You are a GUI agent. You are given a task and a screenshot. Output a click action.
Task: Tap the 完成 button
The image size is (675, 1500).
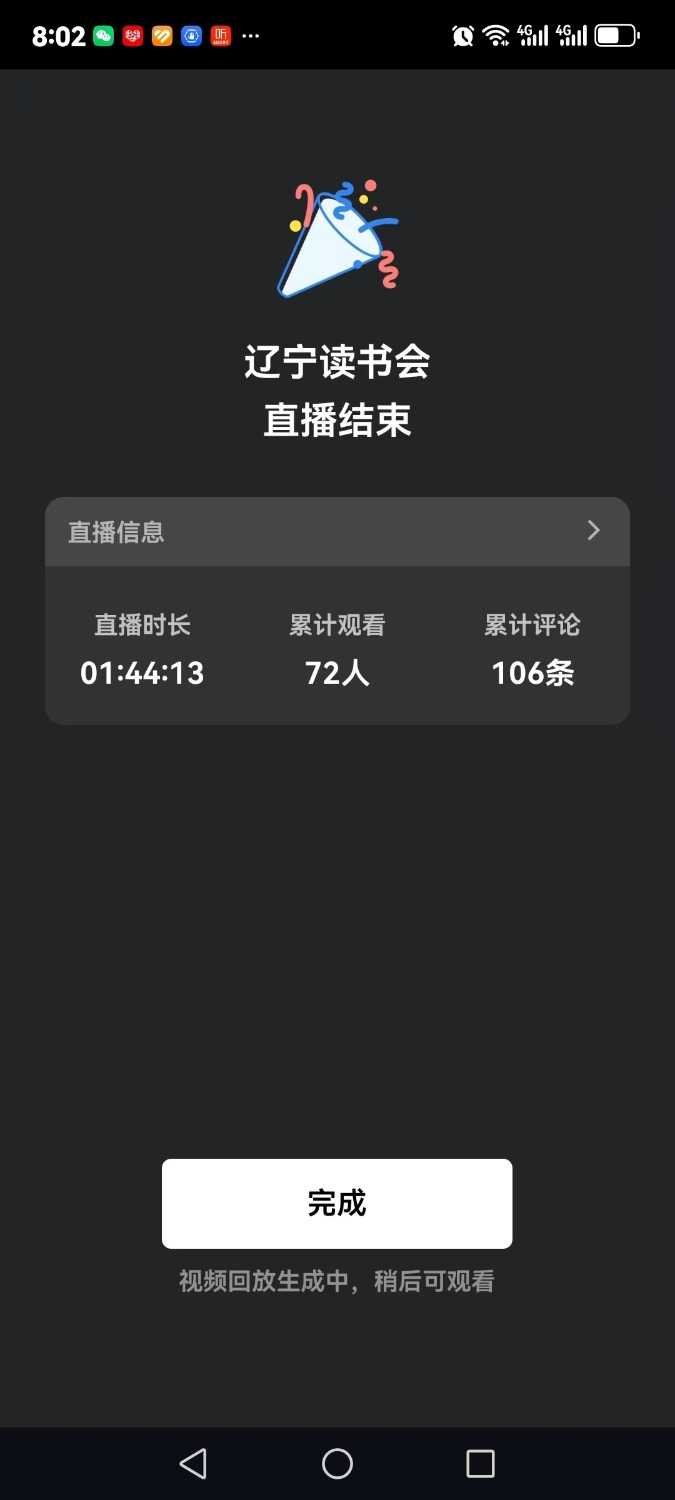(x=337, y=1203)
